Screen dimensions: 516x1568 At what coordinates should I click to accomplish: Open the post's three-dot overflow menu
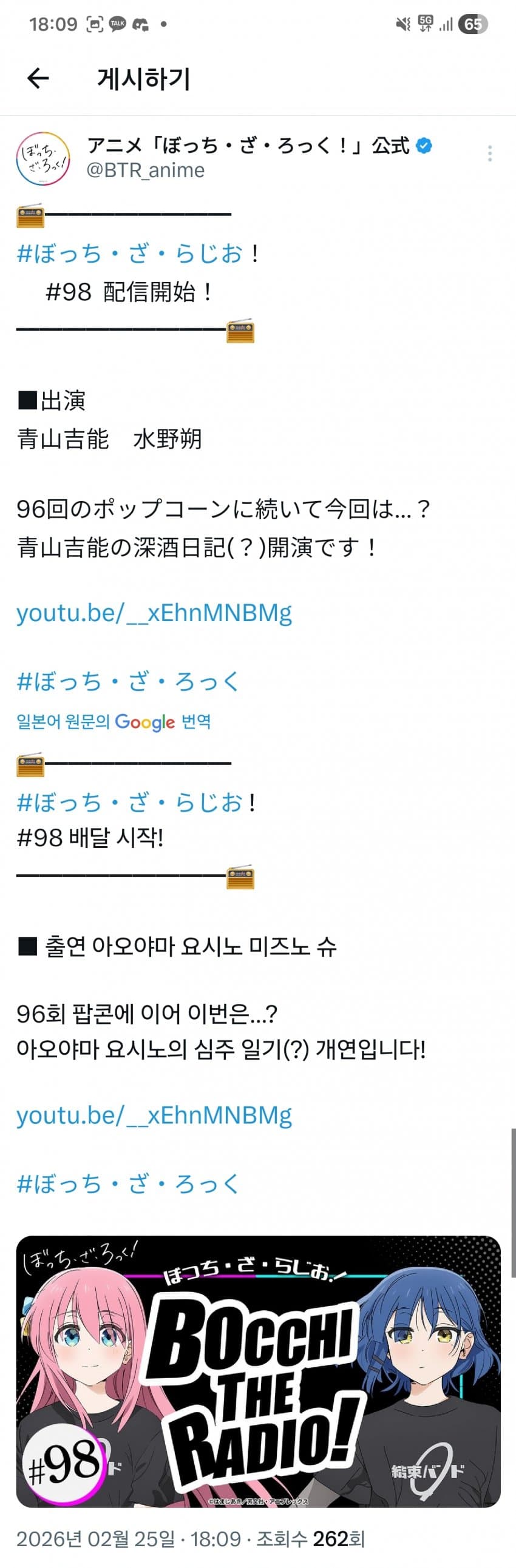pyautogui.click(x=490, y=153)
